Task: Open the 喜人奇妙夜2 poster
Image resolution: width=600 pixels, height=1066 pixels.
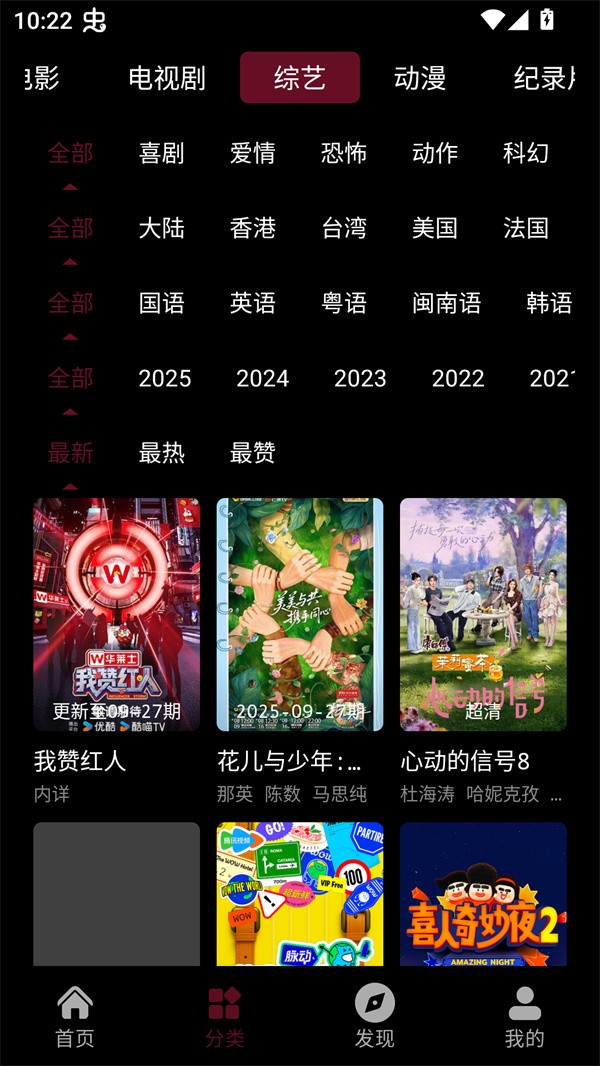Action: coord(483,893)
